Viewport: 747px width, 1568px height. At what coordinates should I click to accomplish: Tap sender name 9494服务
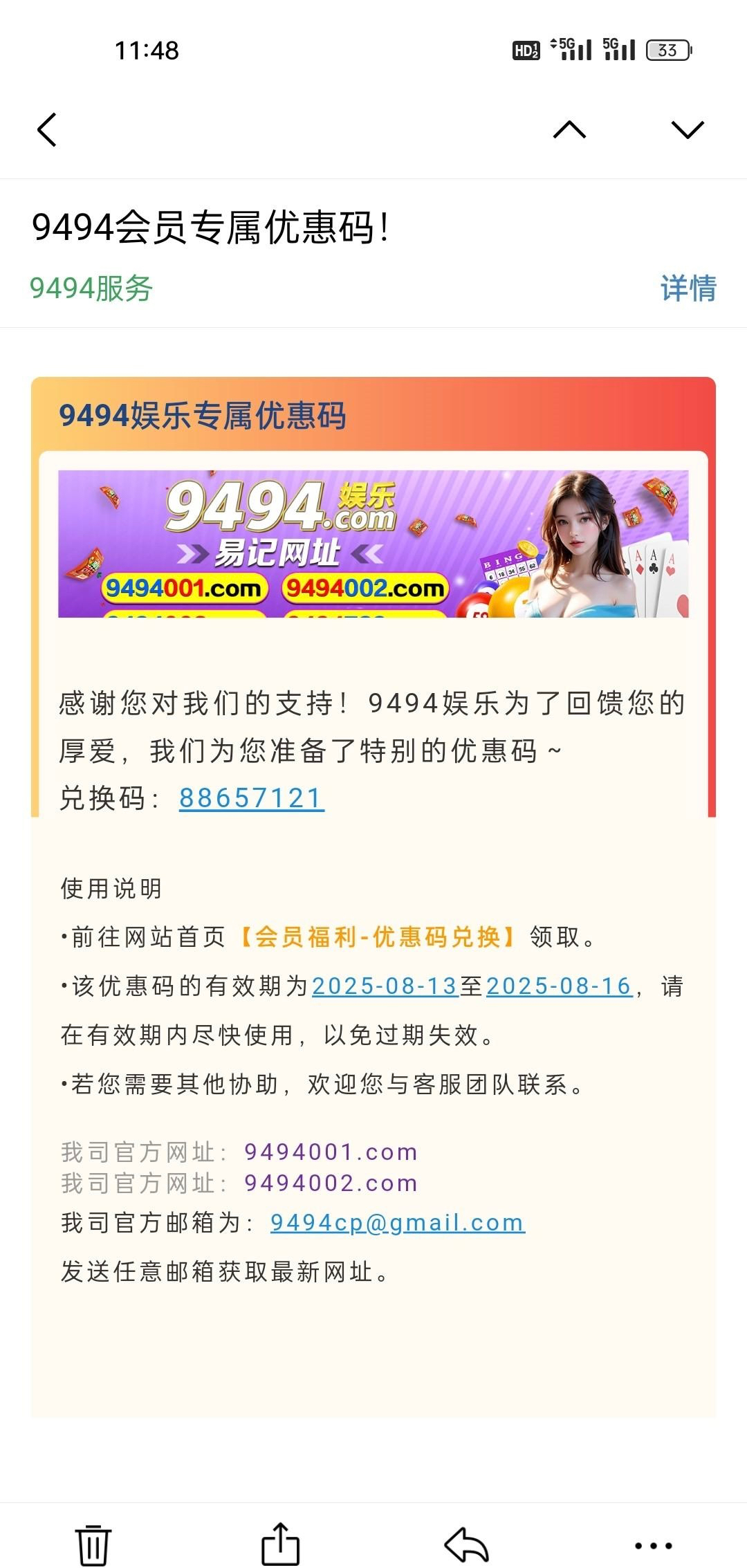coord(91,288)
